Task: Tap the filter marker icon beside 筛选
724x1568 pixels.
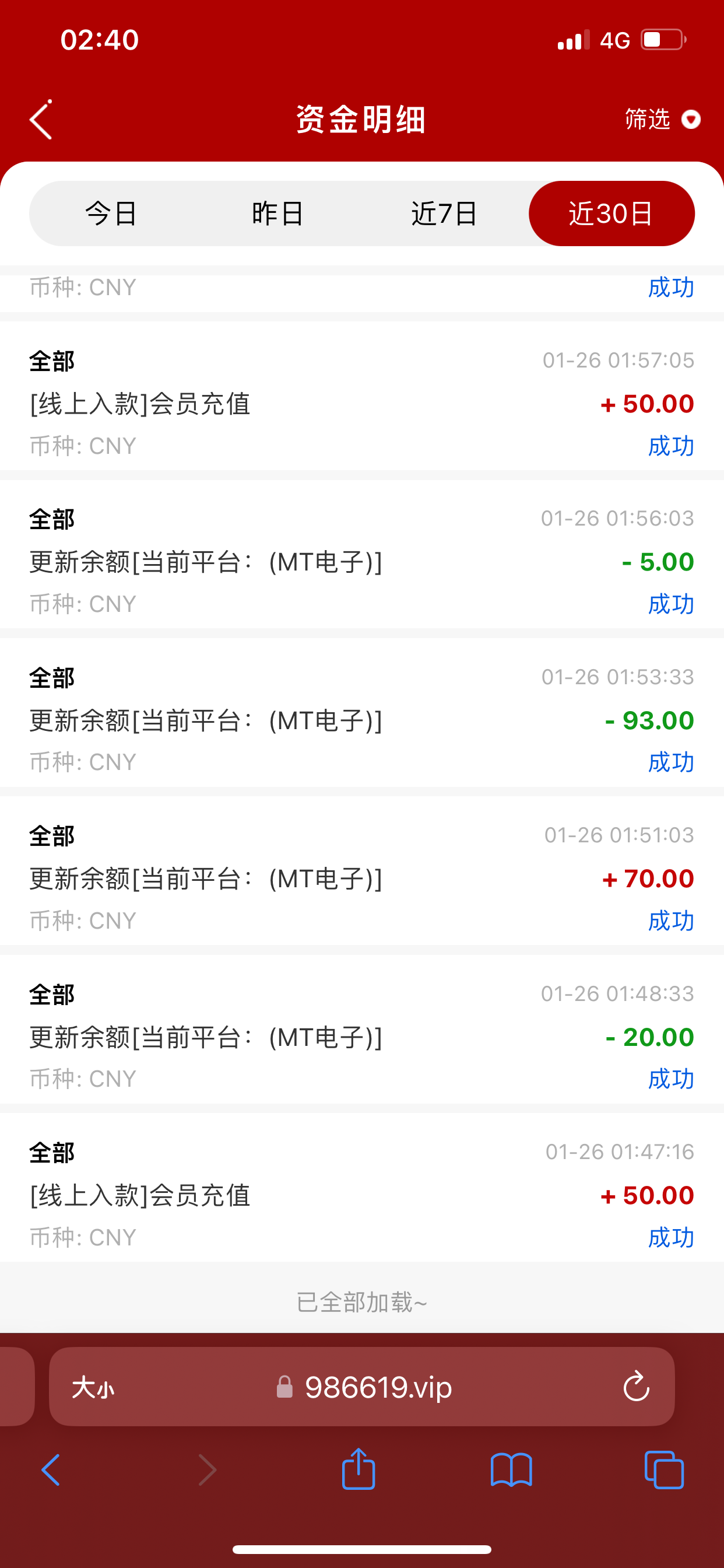Action: pos(691,120)
